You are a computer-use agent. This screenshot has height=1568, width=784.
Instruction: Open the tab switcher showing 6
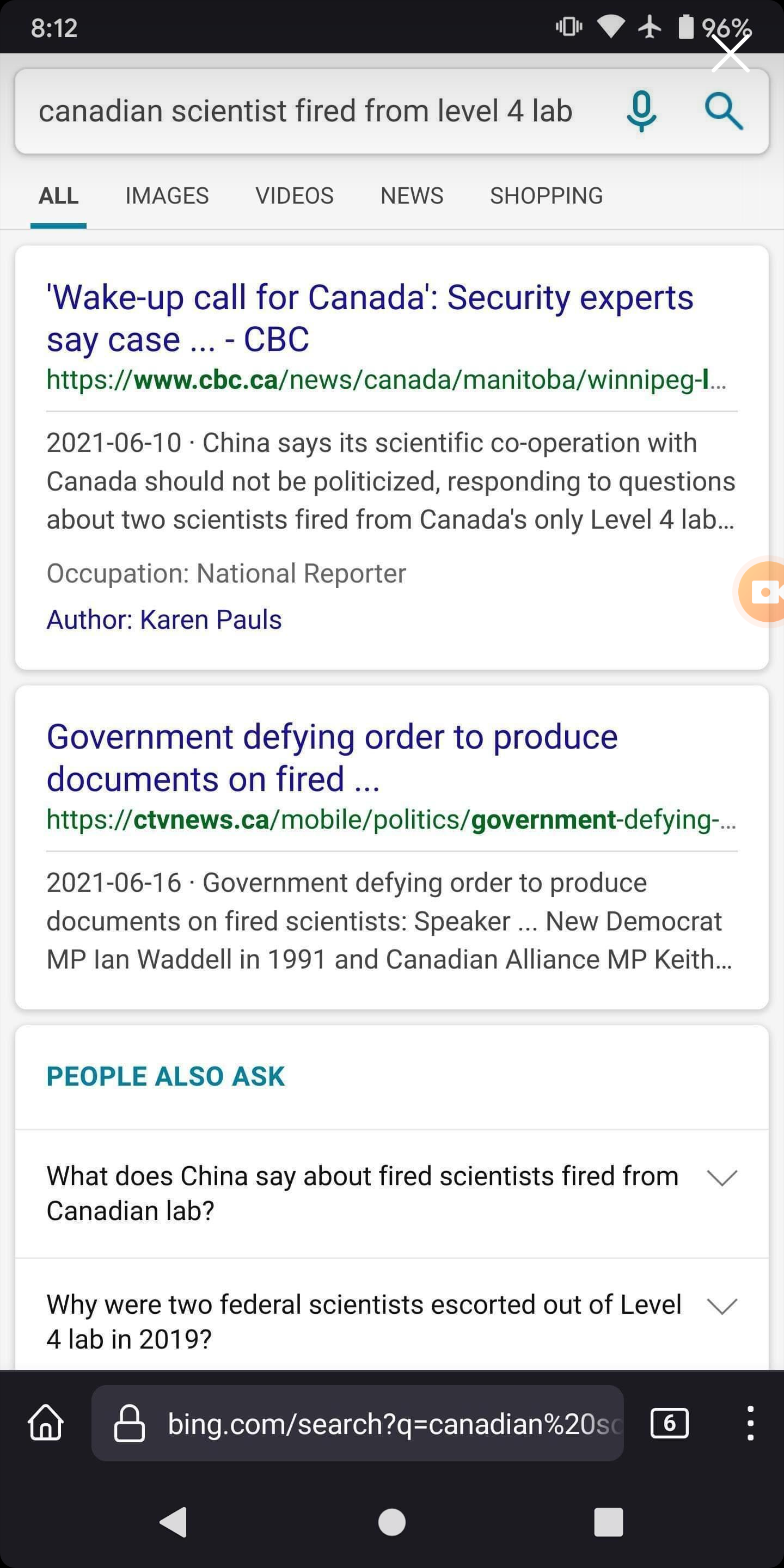coord(669,1423)
